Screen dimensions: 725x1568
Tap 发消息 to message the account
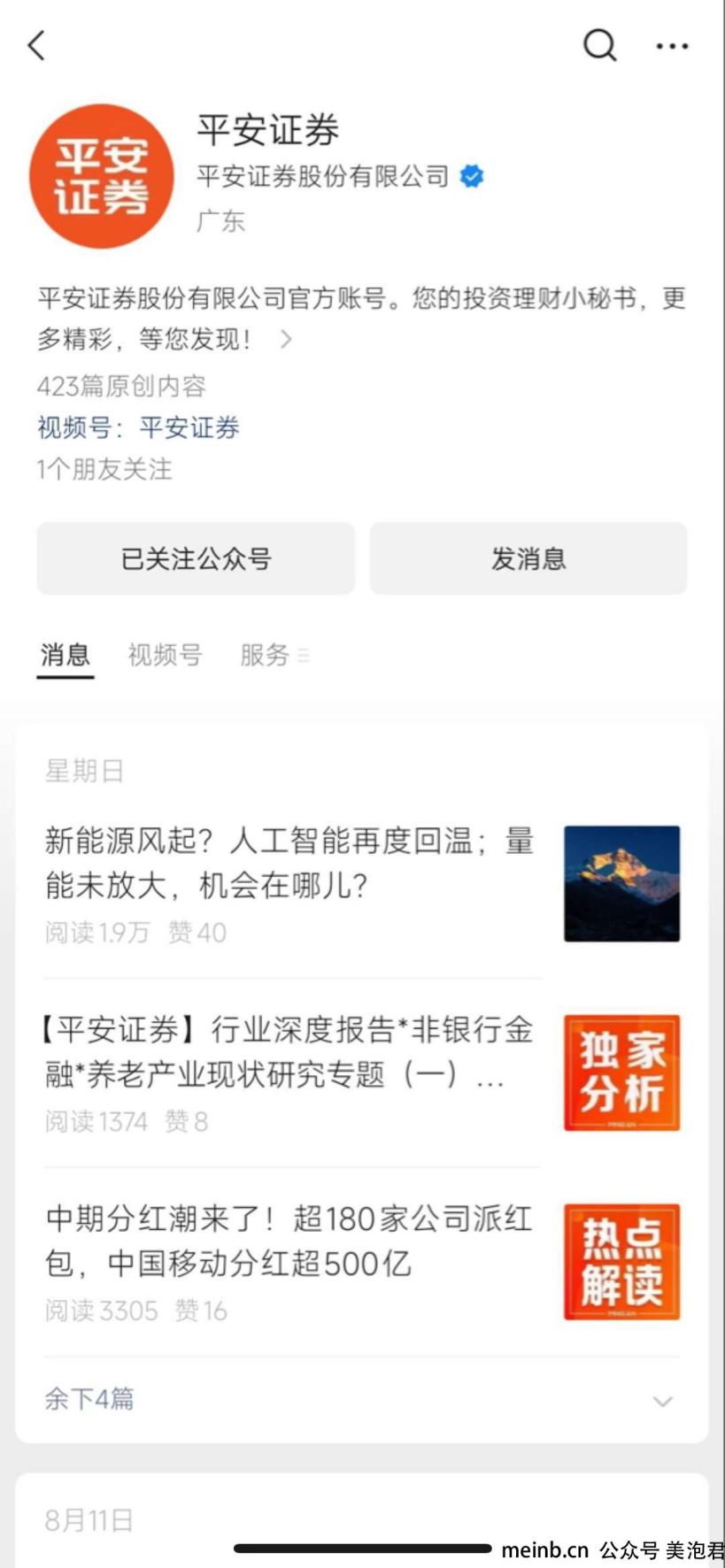pyautogui.click(x=528, y=558)
